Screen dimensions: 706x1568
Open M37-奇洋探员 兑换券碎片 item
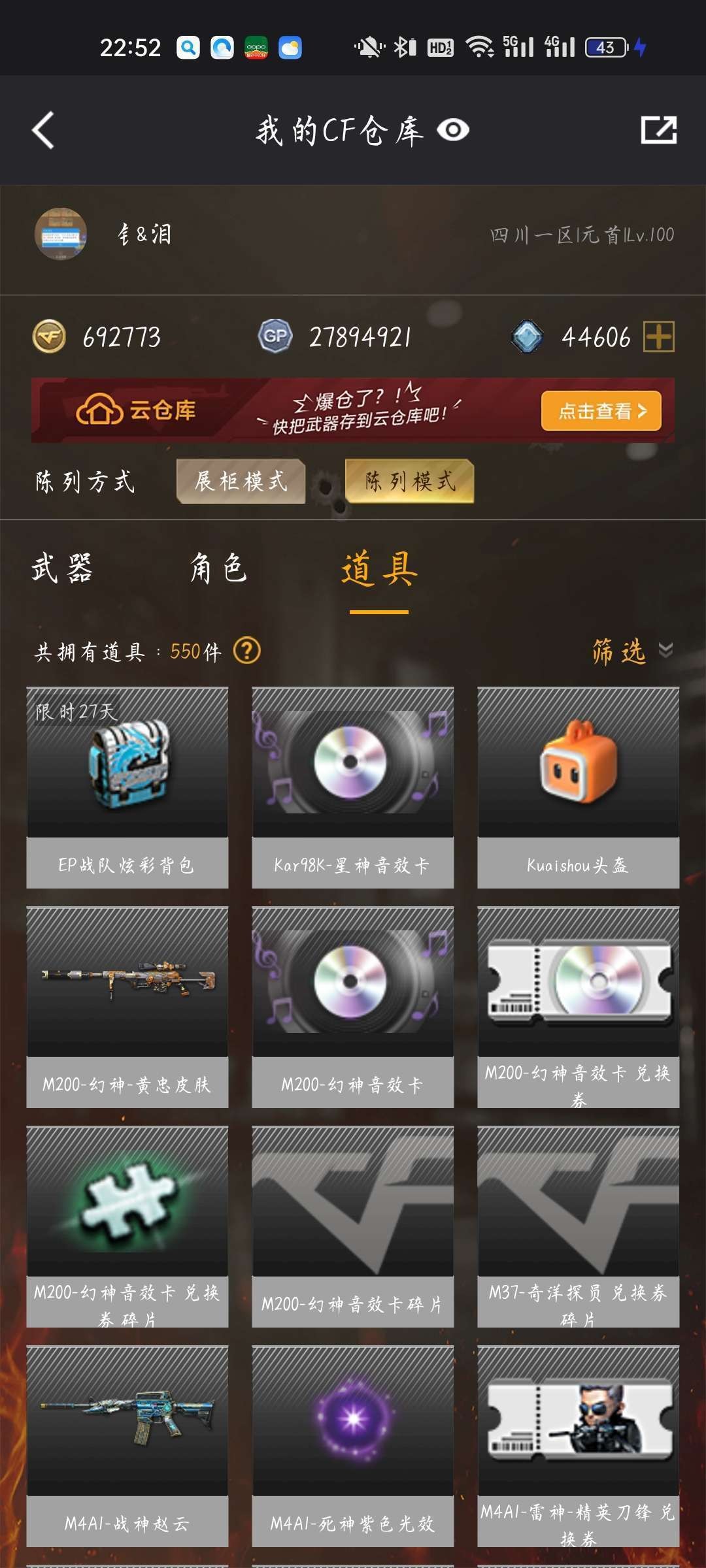point(578,1226)
